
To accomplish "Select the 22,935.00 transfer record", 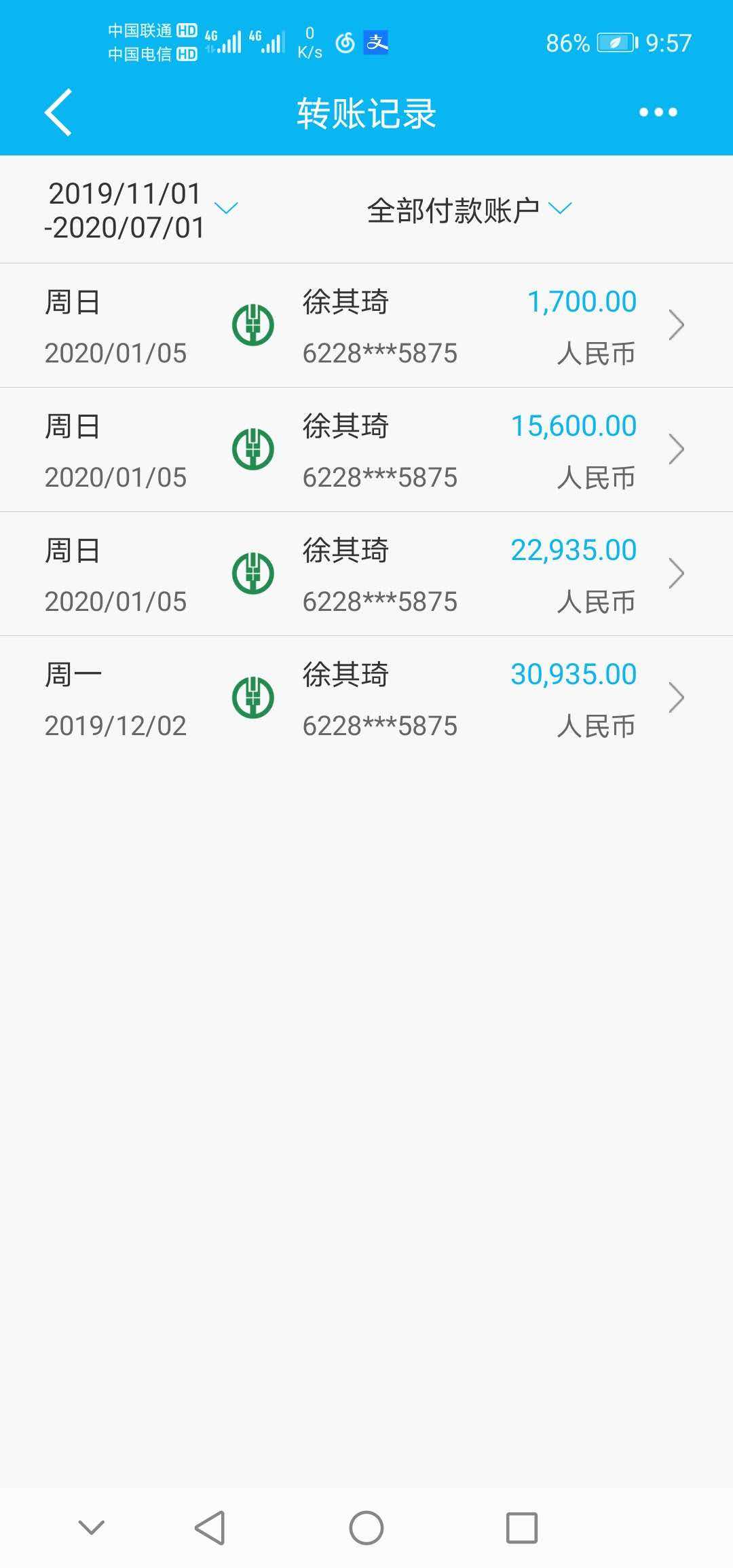I will pyautogui.click(x=366, y=574).
